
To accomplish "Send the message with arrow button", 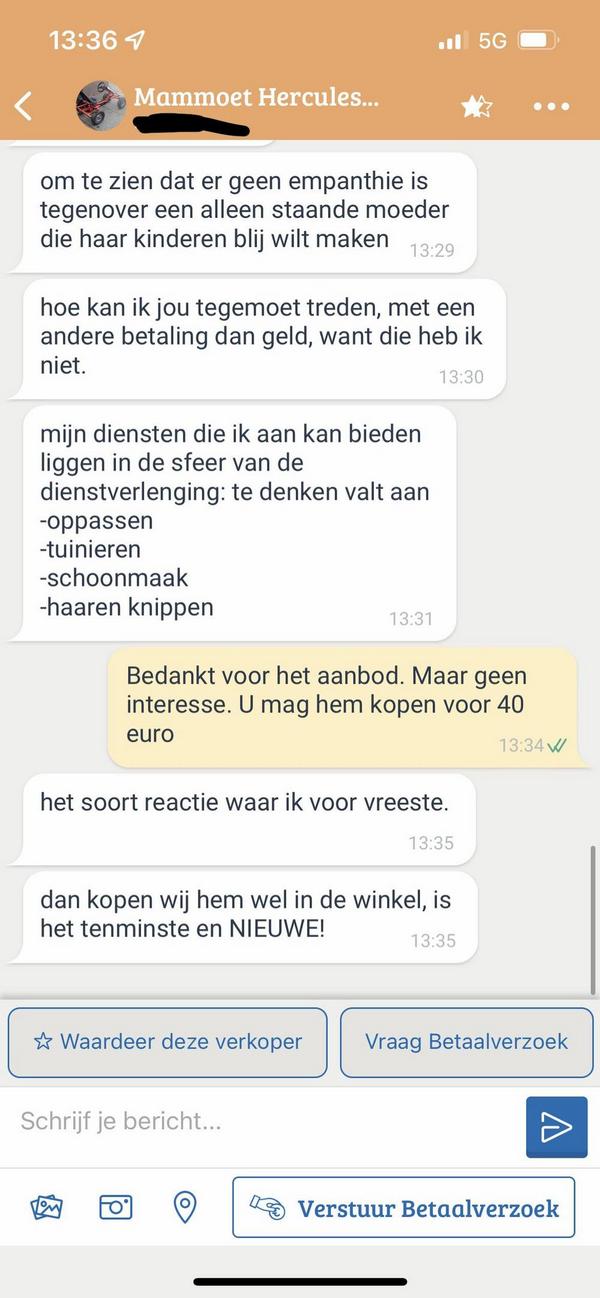I will [556, 1127].
